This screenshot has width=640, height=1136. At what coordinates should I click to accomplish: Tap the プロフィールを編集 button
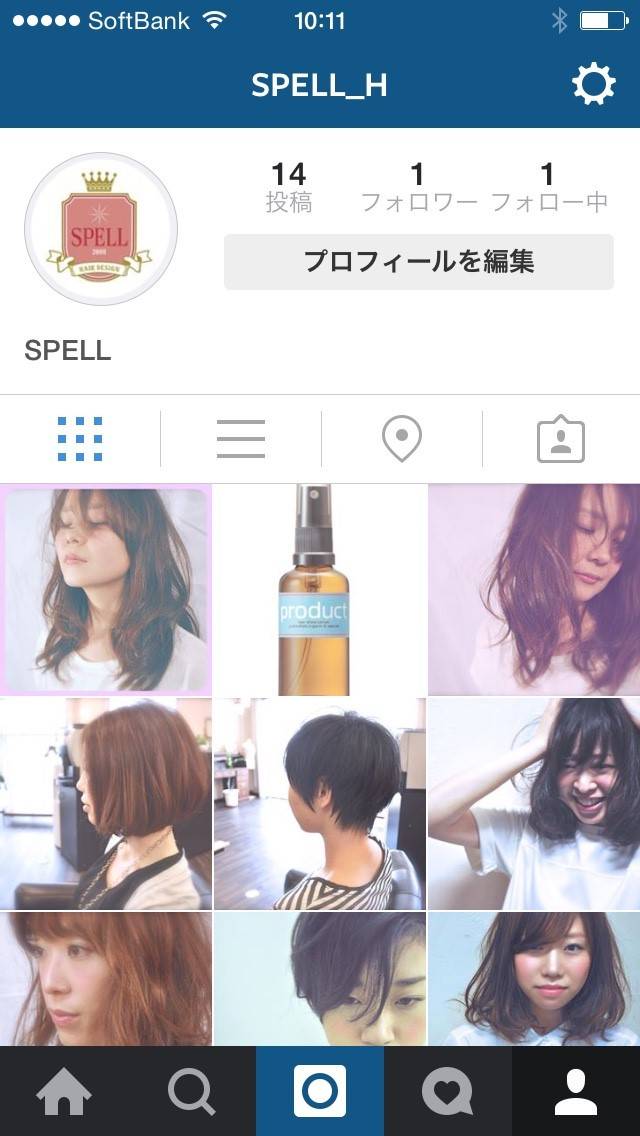418,262
